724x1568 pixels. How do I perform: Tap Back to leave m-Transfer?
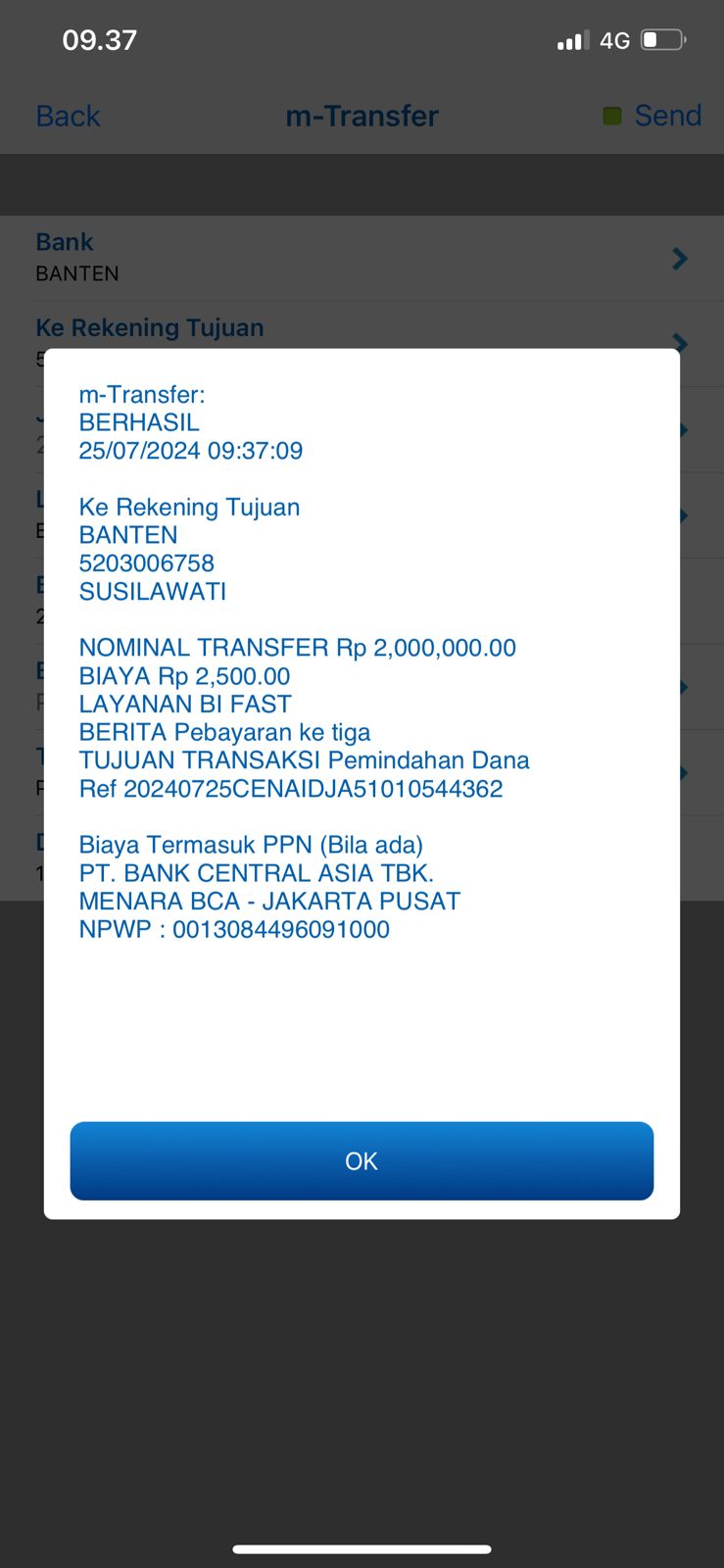(68, 115)
